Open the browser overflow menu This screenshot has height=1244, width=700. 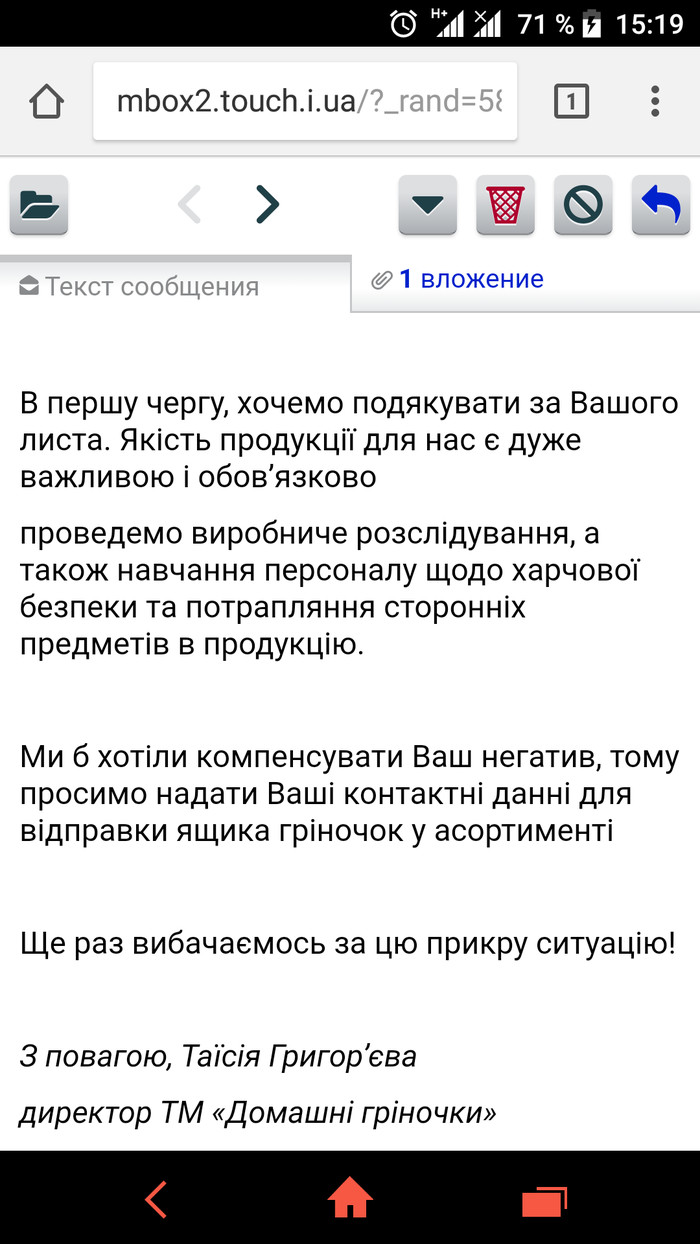click(655, 102)
